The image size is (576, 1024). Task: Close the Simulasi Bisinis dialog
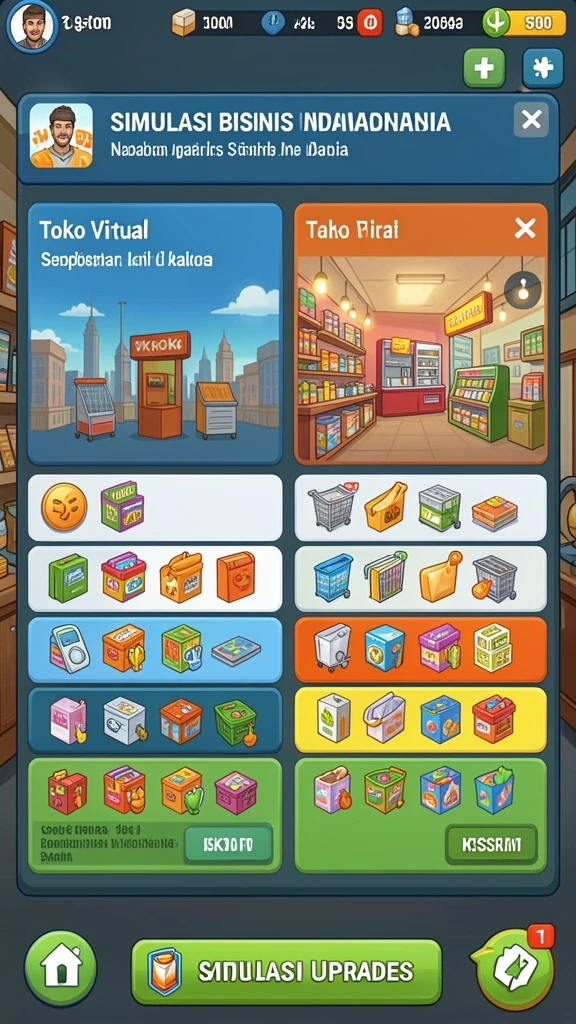pyautogui.click(x=531, y=120)
